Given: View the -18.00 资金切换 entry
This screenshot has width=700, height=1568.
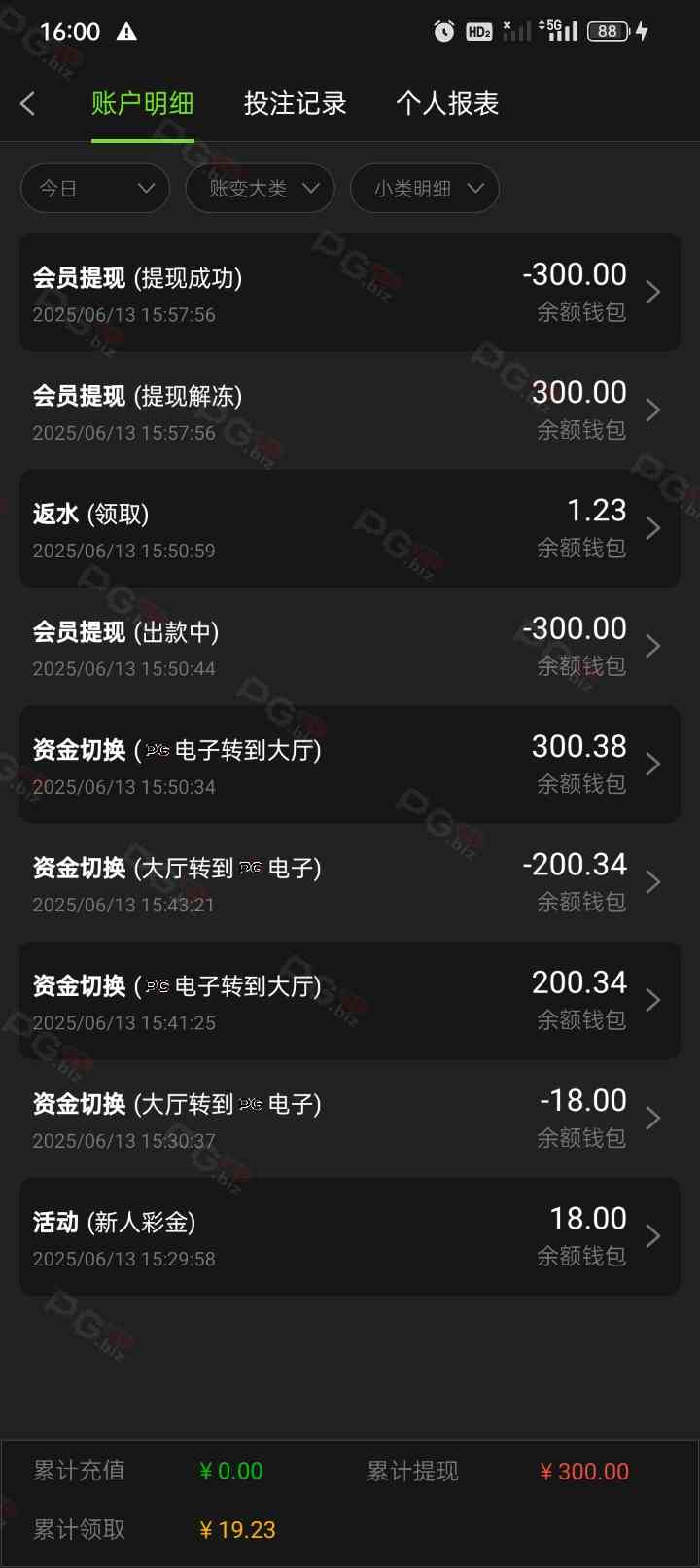Looking at the screenshot, I should pos(350,1119).
